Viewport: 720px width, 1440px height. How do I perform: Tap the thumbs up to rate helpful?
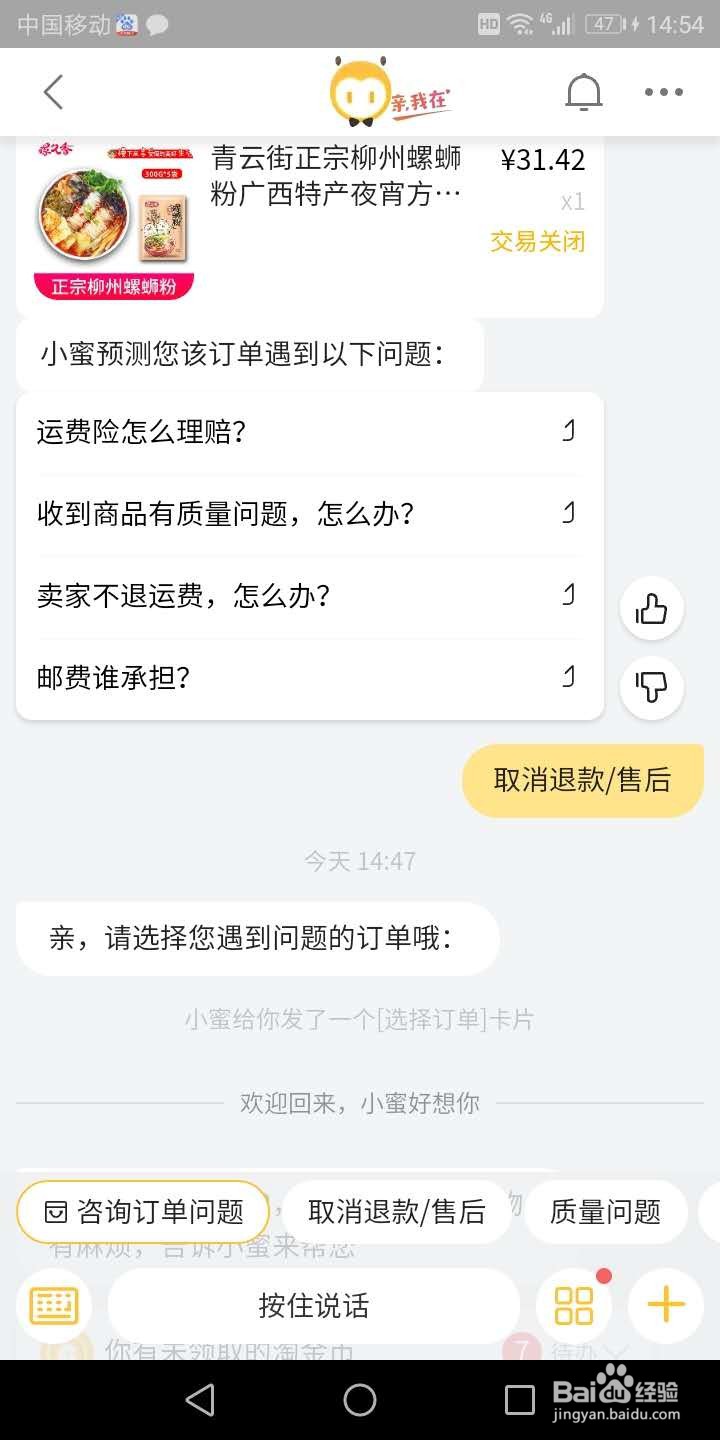coord(651,608)
